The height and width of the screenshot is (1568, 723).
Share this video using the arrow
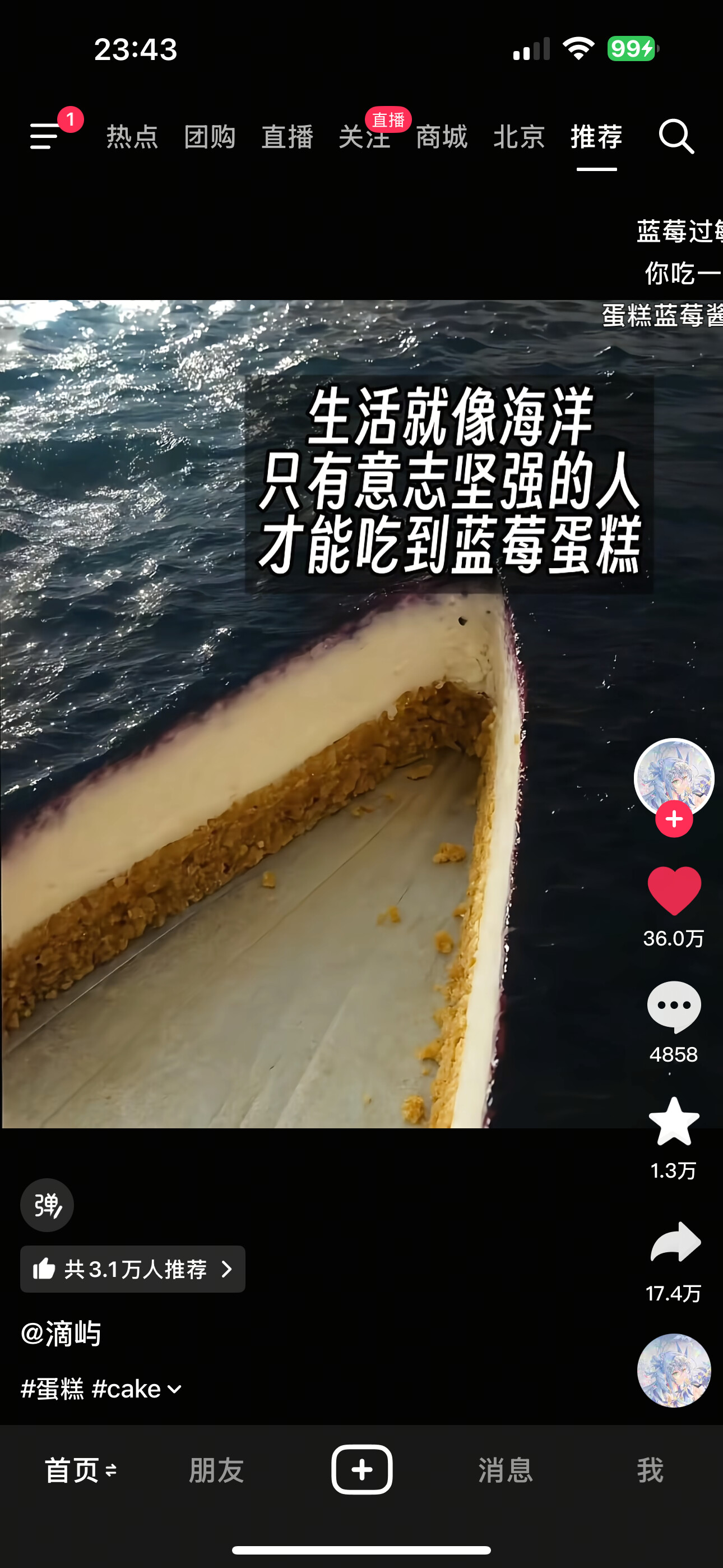675,1242
